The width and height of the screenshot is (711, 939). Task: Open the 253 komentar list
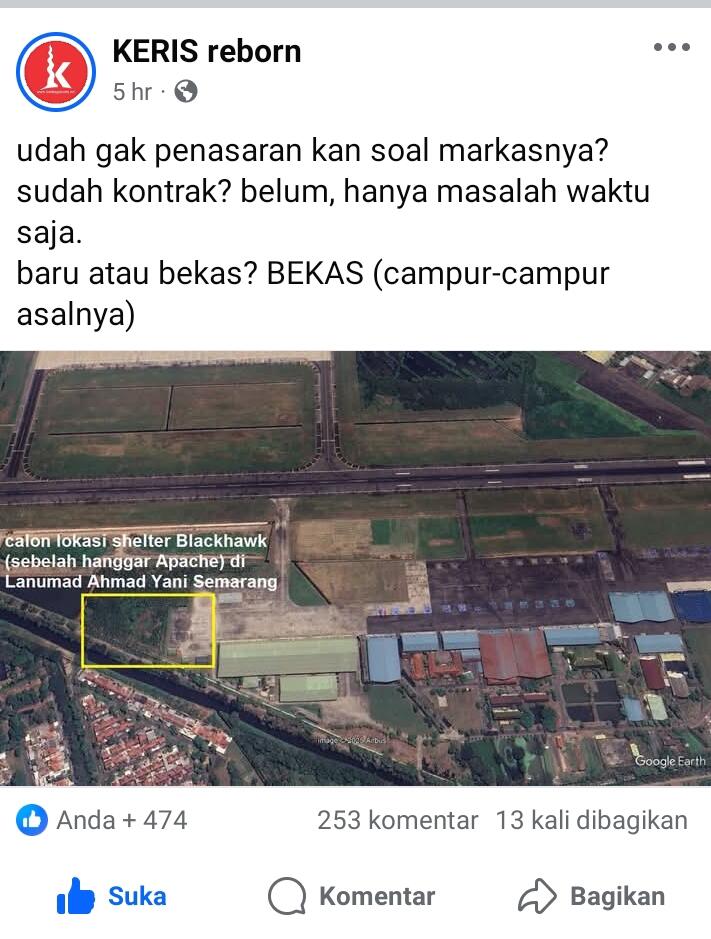tap(397, 820)
